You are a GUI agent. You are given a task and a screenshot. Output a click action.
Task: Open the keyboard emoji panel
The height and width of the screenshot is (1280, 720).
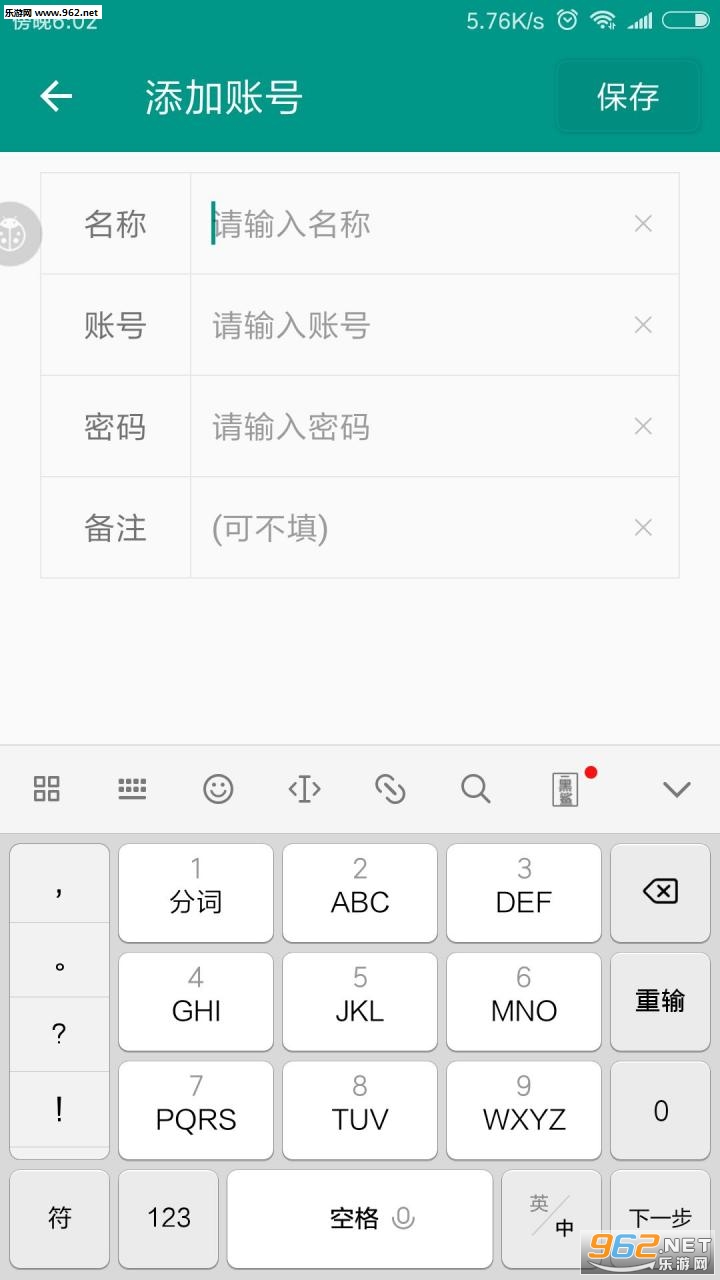click(x=218, y=789)
